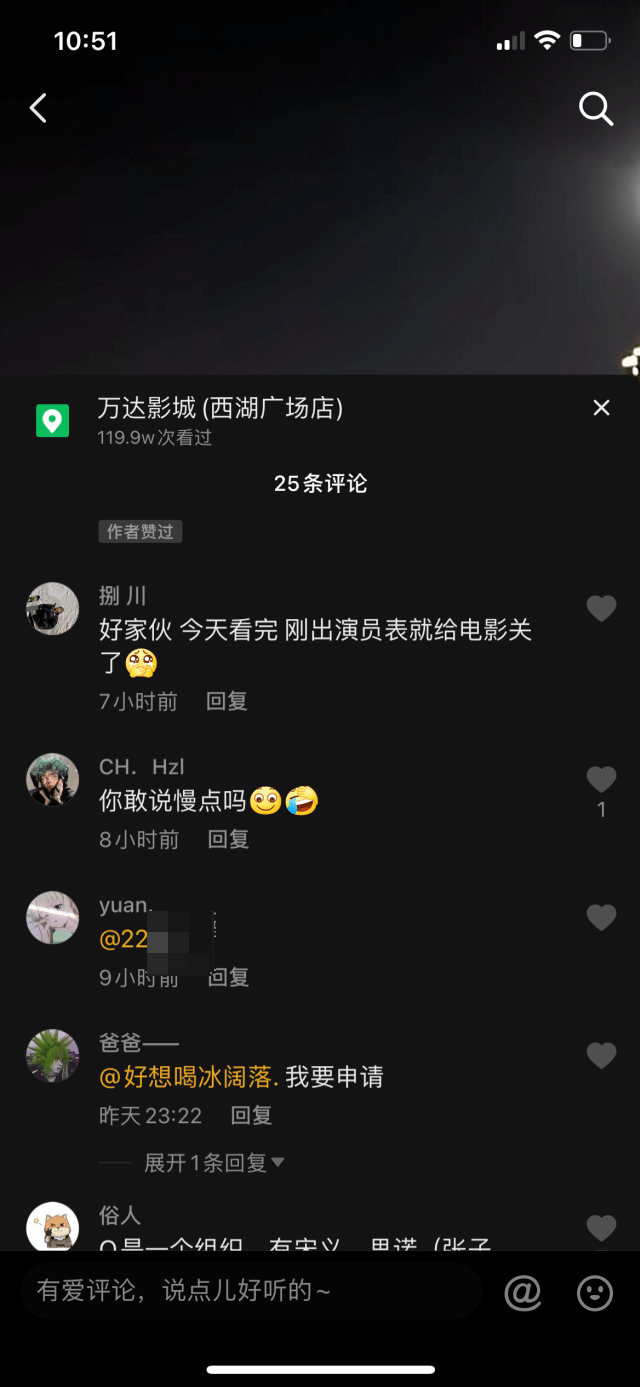640x1387 pixels.
Task: Focus the 有爱评论 comment input field
Action: (250, 1291)
